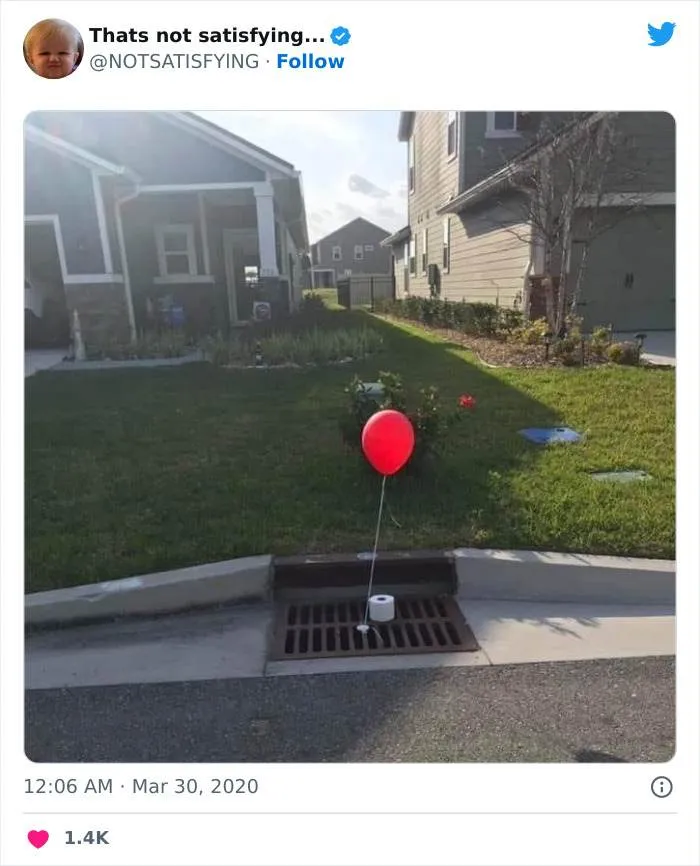Tap the tweet info icon
This screenshot has width=700, height=866.
tap(661, 787)
